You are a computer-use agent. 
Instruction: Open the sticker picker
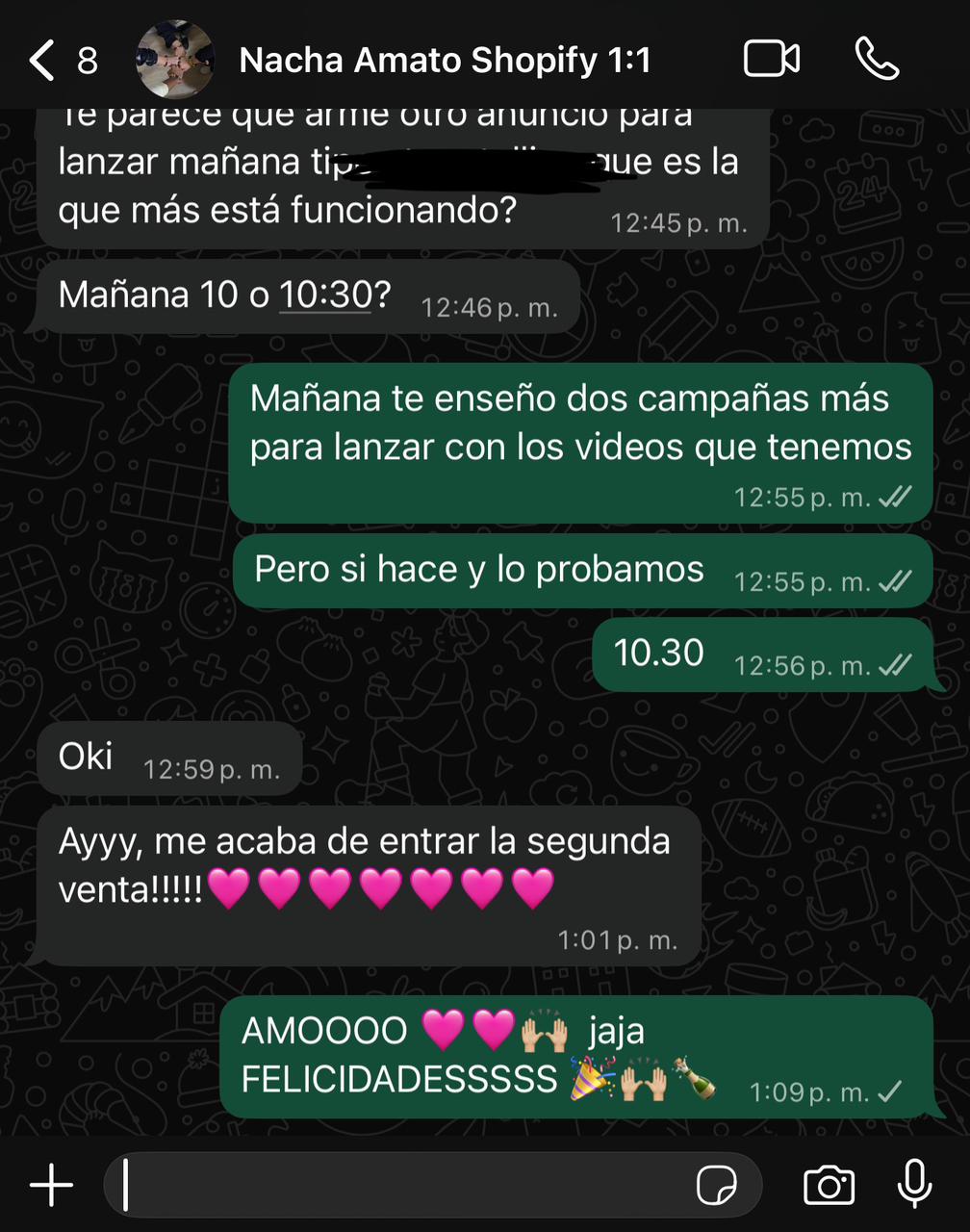click(716, 1185)
